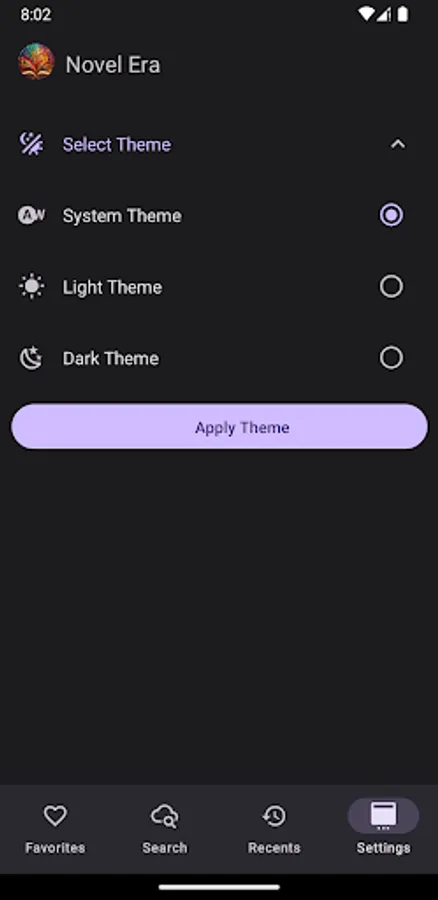Tap the Apply Theme button
This screenshot has height=900, width=438.
(219, 427)
